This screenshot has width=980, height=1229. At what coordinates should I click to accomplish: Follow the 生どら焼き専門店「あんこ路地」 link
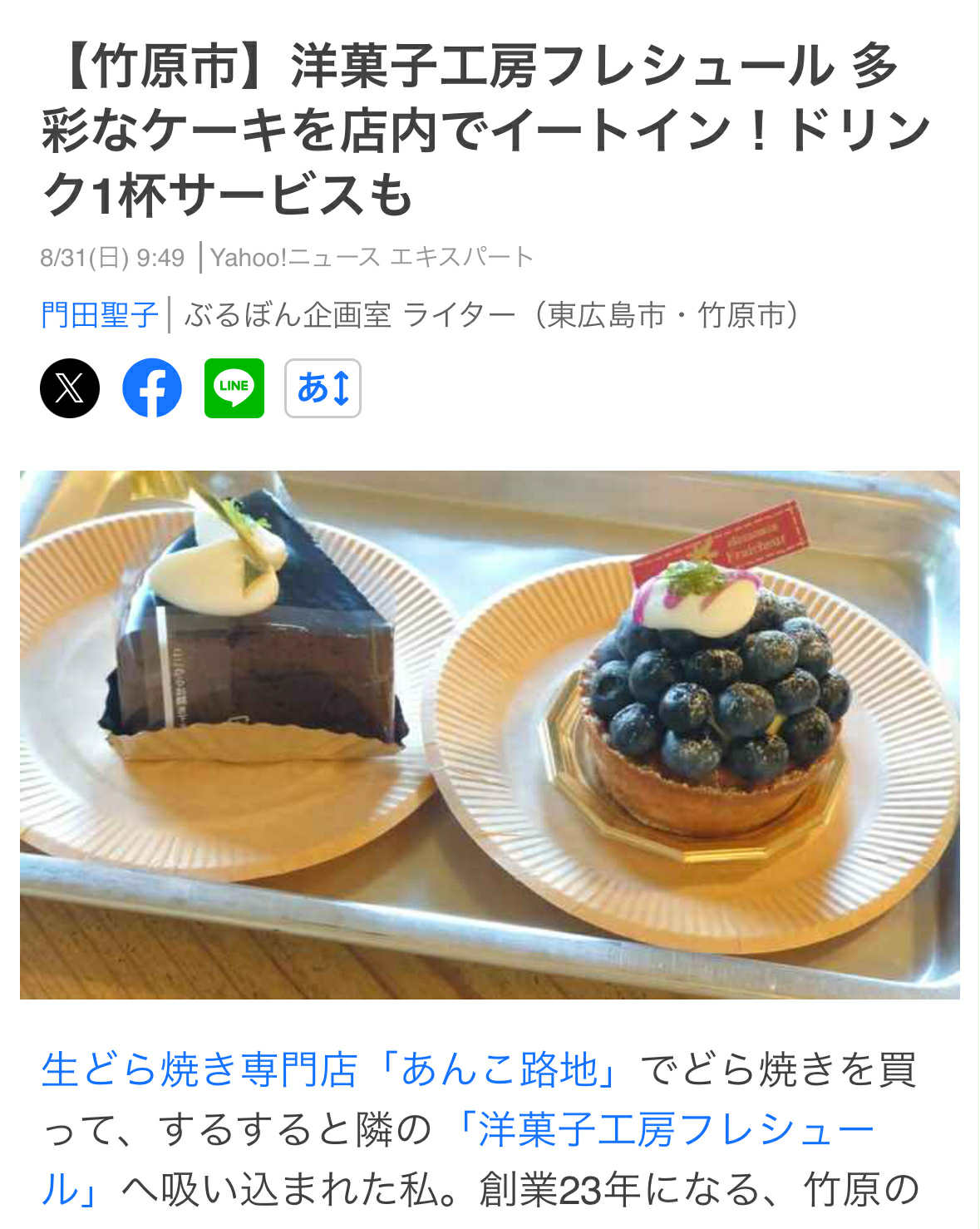tap(328, 1070)
